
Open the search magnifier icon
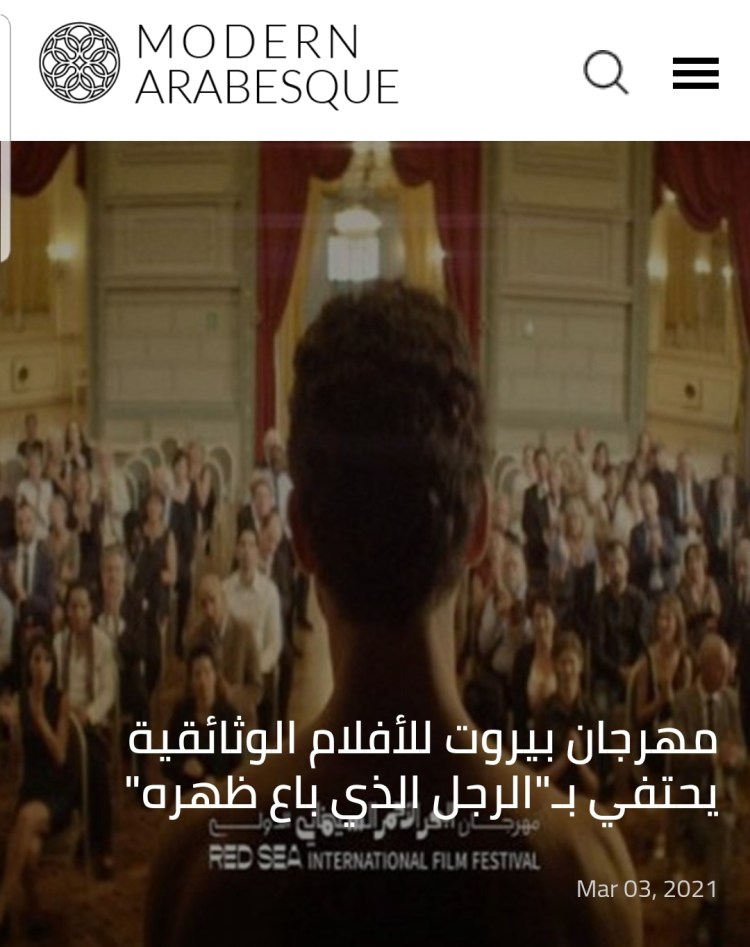tap(606, 72)
